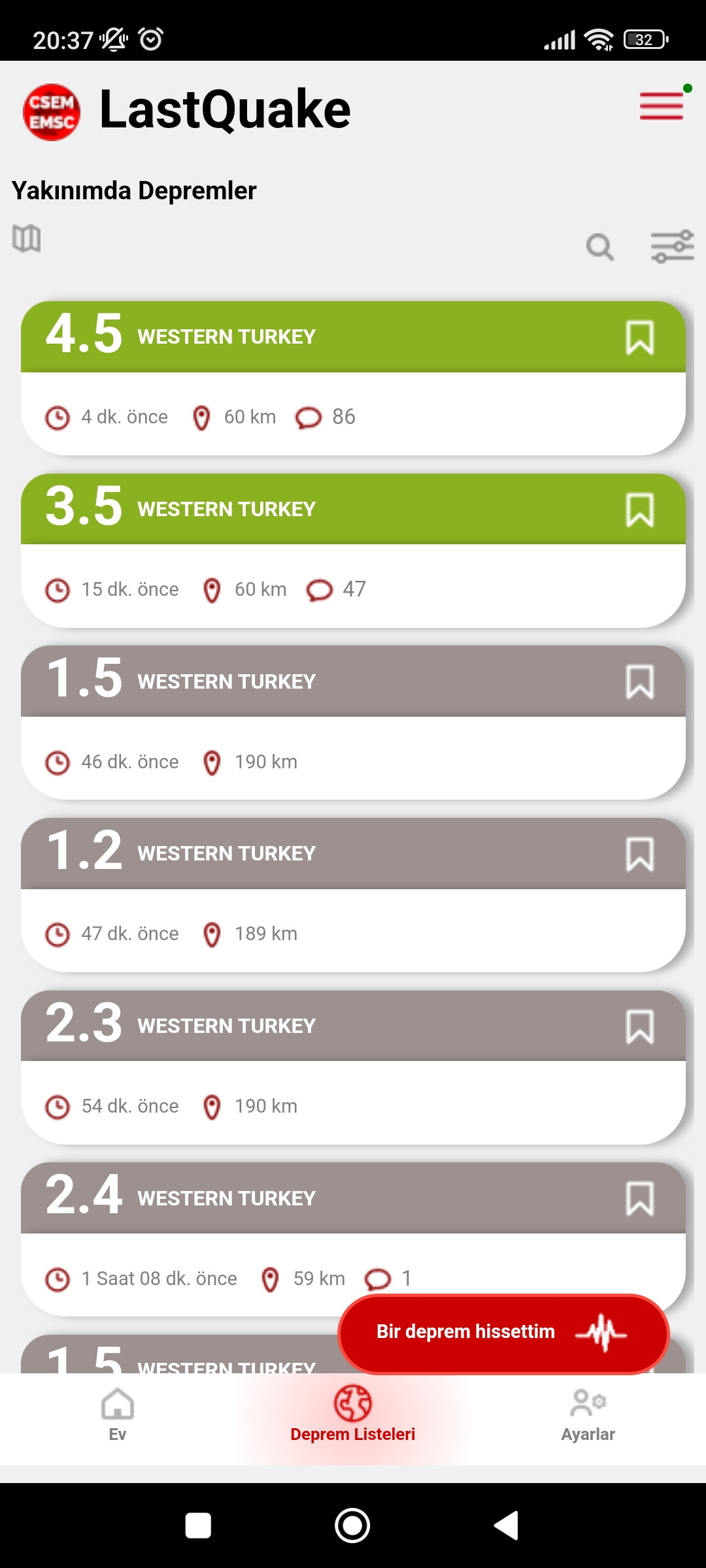Viewport: 706px width, 1568px height.
Task: Open earthquake search
Action: click(x=599, y=247)
